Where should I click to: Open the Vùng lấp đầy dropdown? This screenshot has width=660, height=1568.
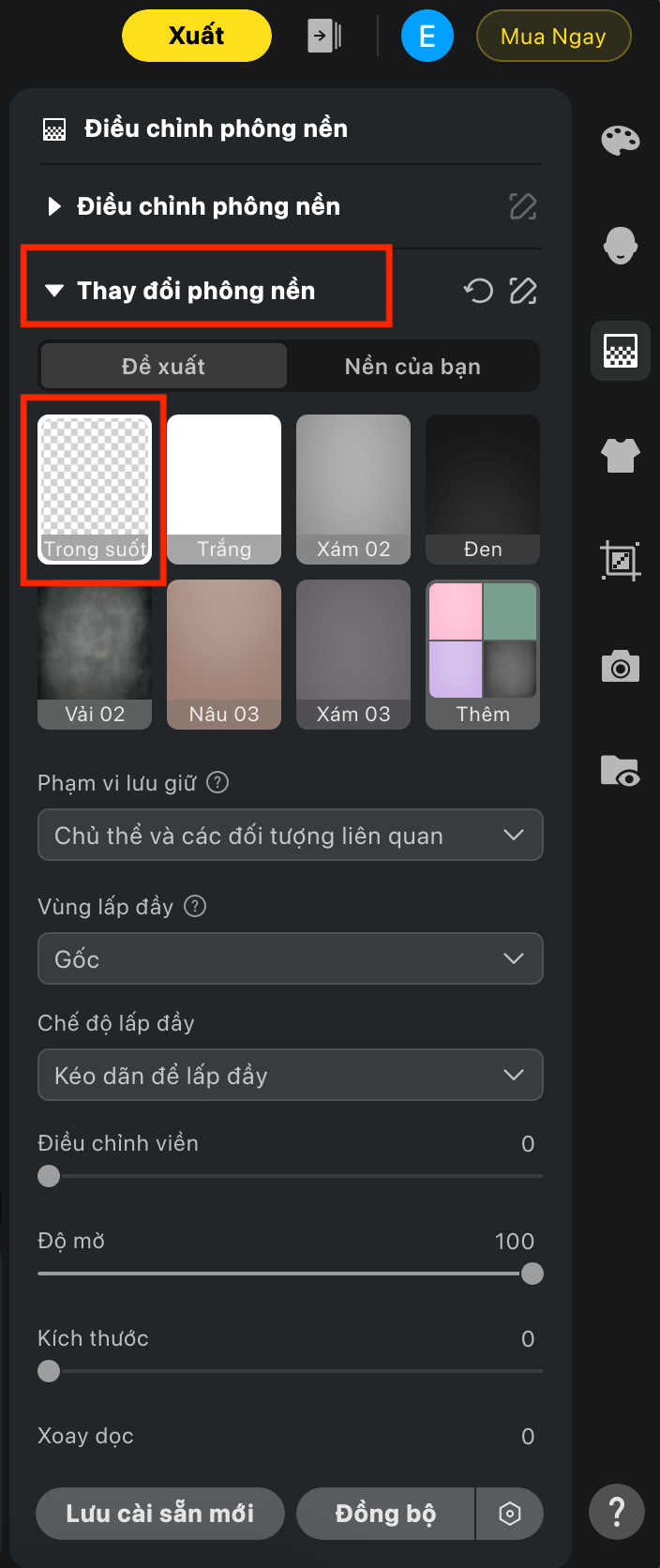(291, 958)
